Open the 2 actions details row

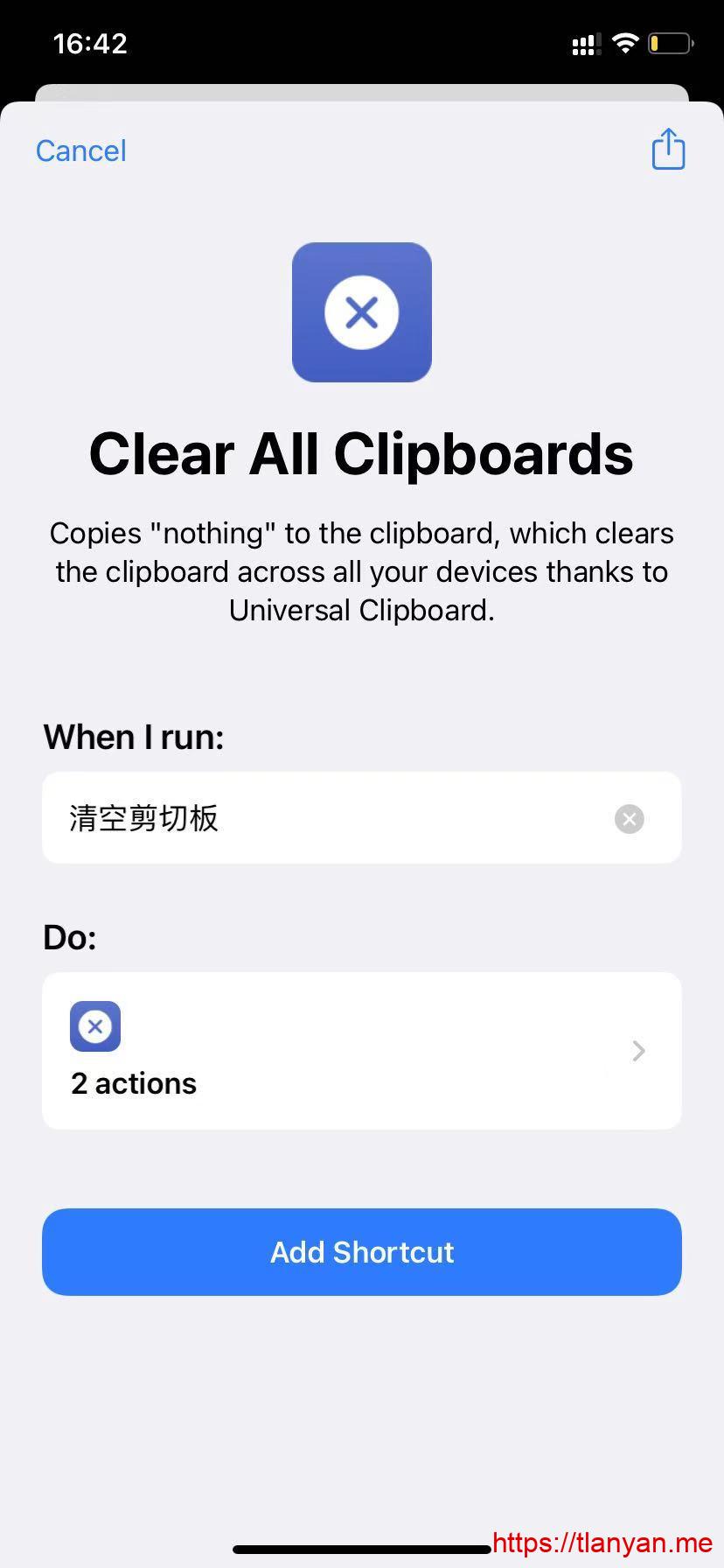tap(361, 1050)
